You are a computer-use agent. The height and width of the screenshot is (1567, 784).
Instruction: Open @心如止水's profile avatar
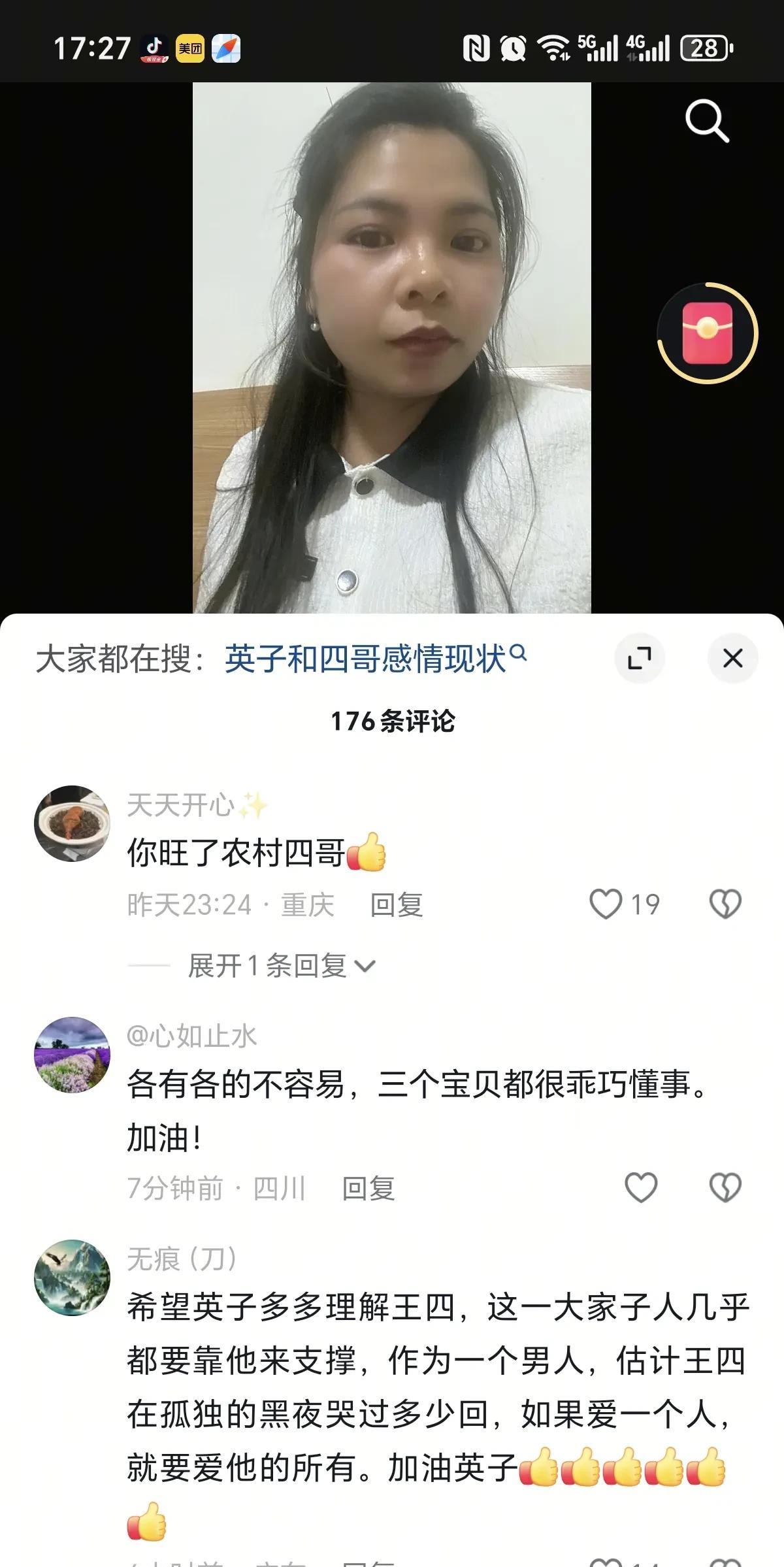point(72,1055)
